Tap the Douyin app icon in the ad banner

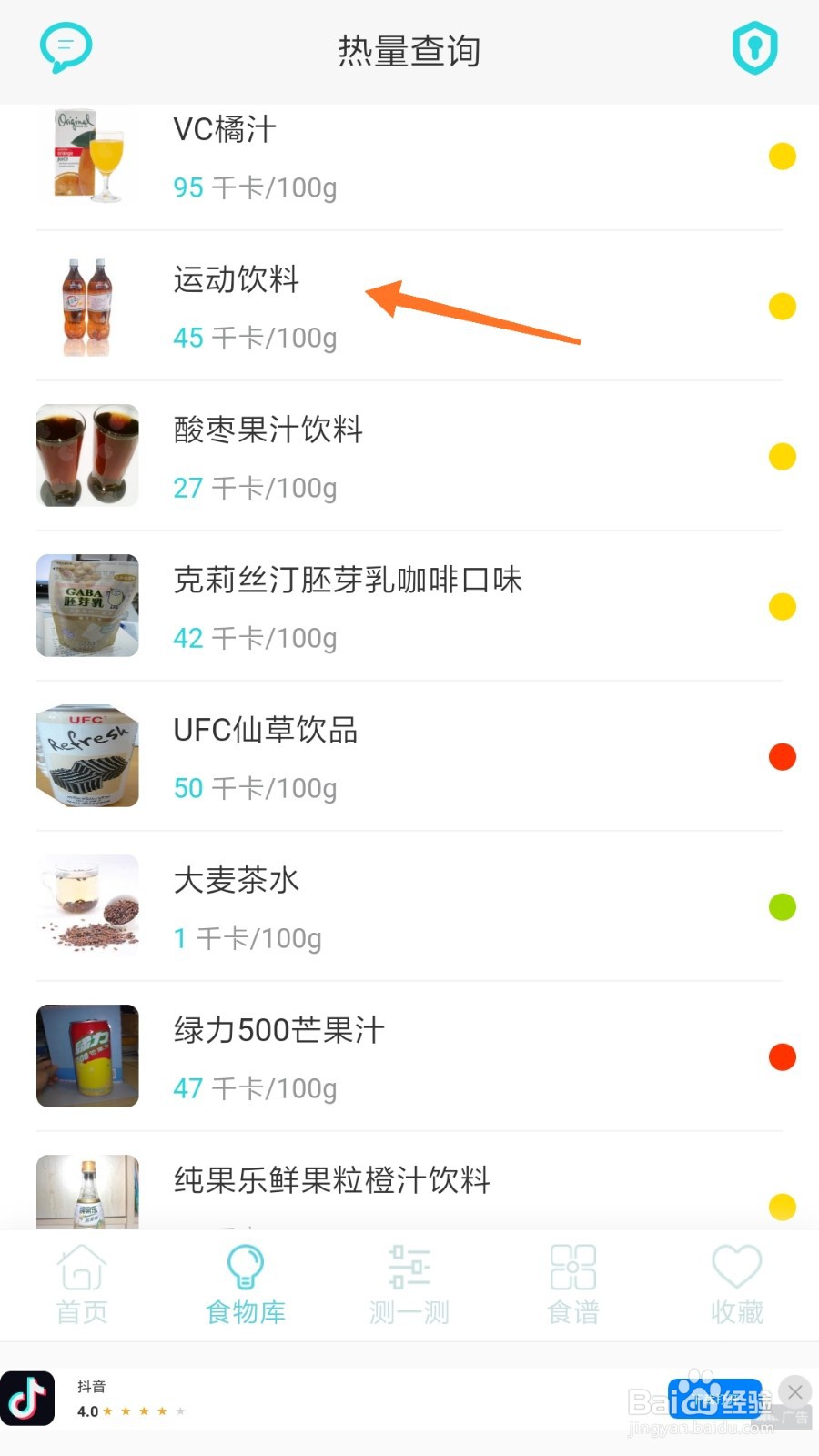click(x=30, y=1398)
